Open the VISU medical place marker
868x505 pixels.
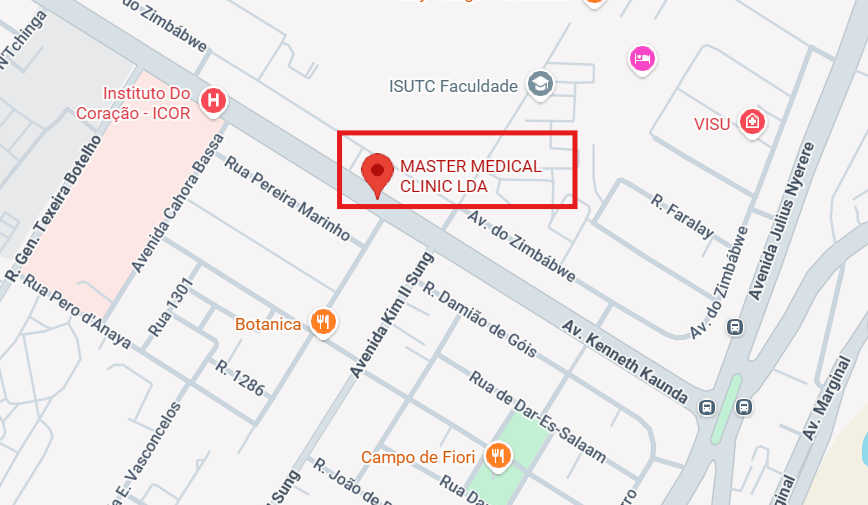pos(752,123)
